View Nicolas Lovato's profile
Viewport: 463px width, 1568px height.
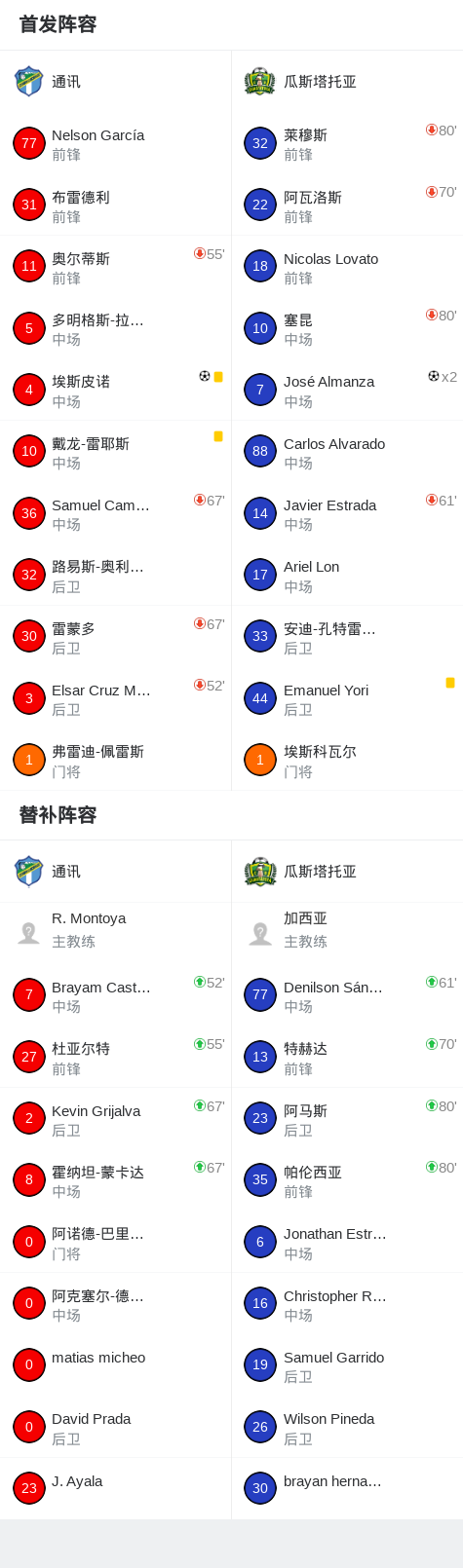[x=347, y=267]
